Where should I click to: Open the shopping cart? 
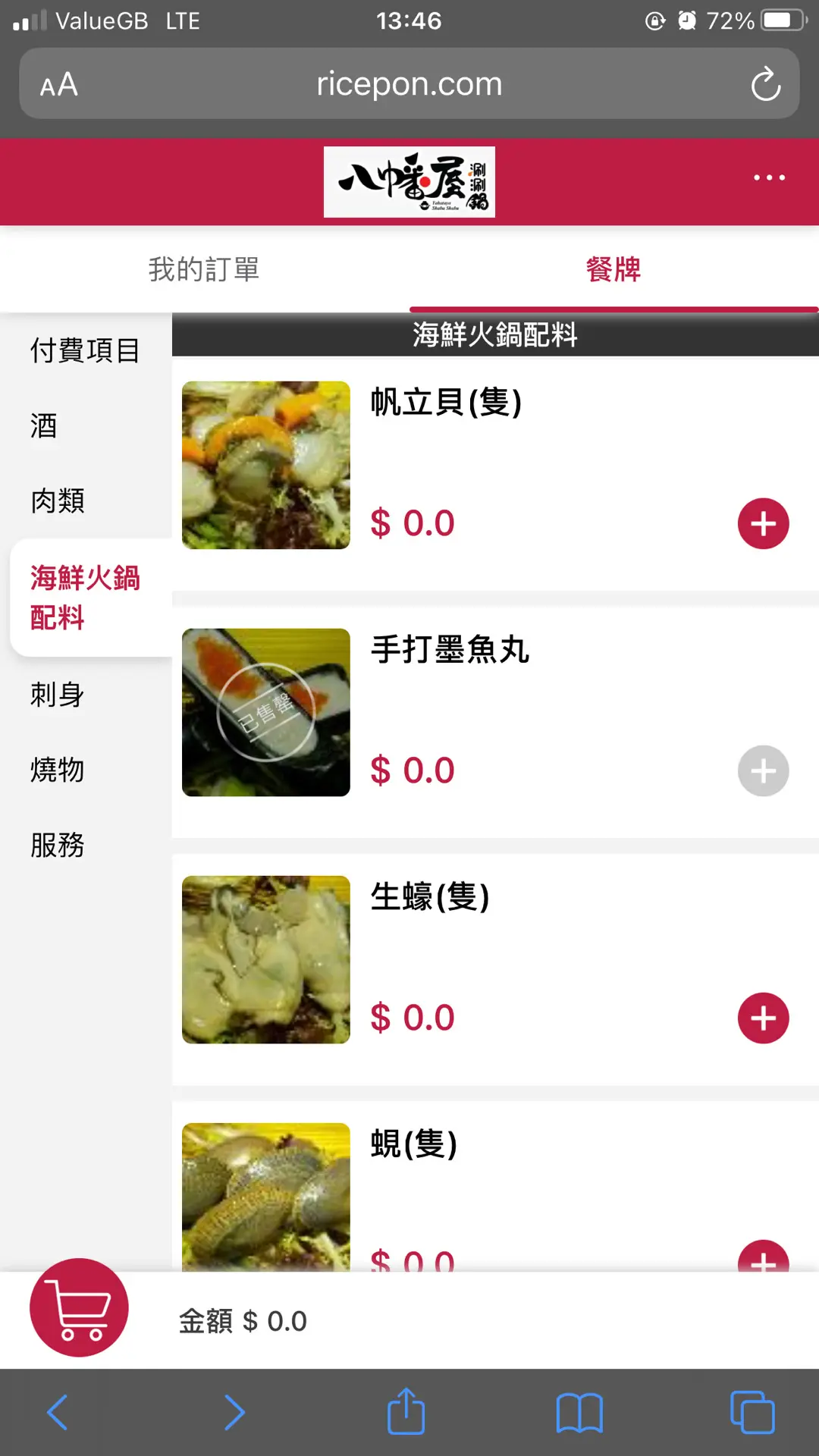(x=79, y=1307)
